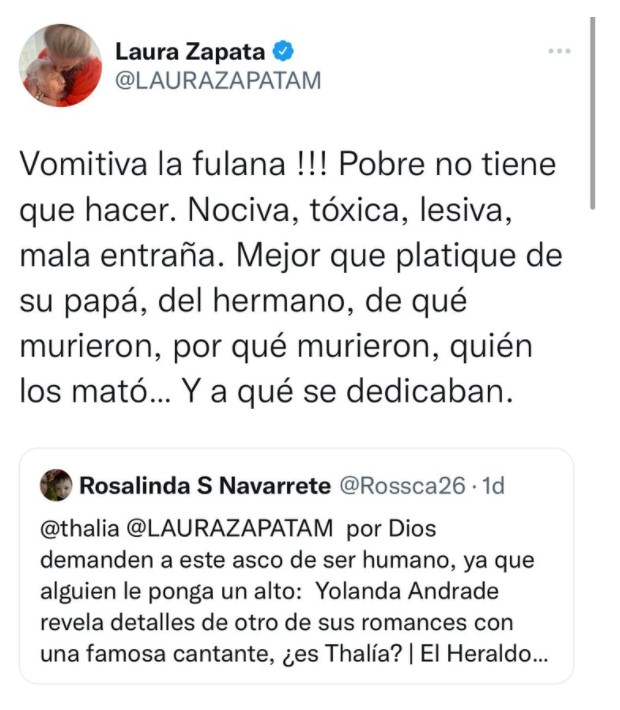Open the tweet's three-dot overflow menu
Image resolution: width=620 pixels, height=710 pixels.
coord(560,52)
